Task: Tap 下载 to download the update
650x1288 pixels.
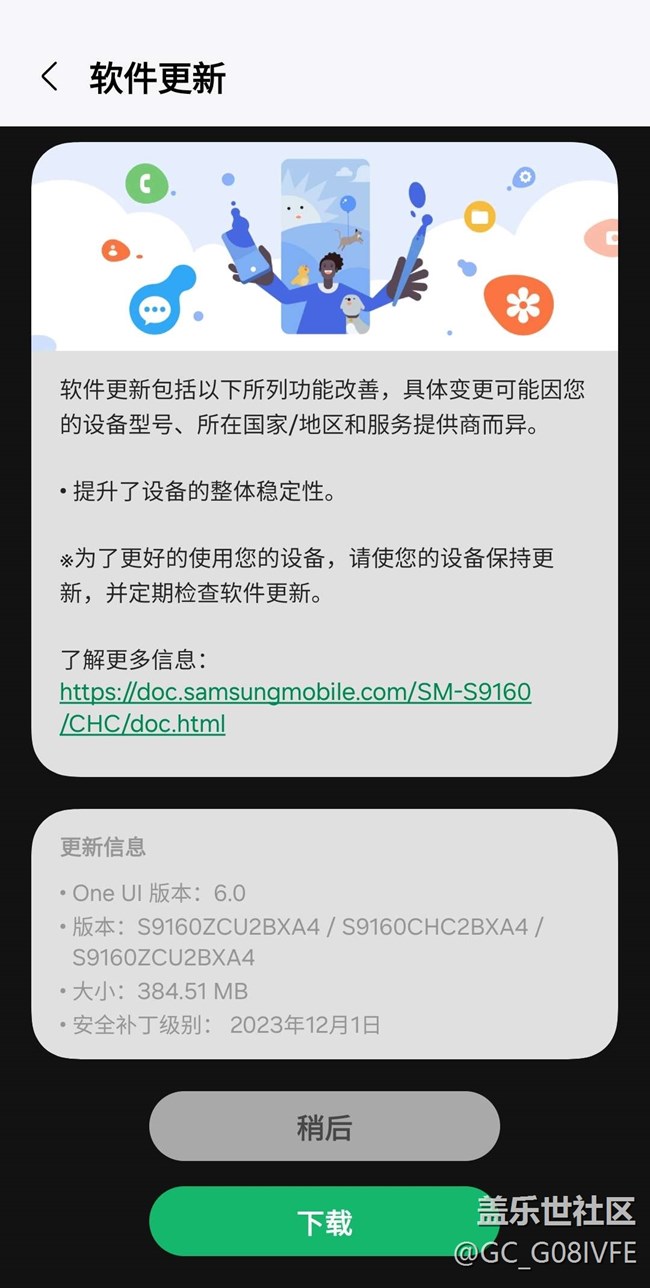Action: 324,1222
